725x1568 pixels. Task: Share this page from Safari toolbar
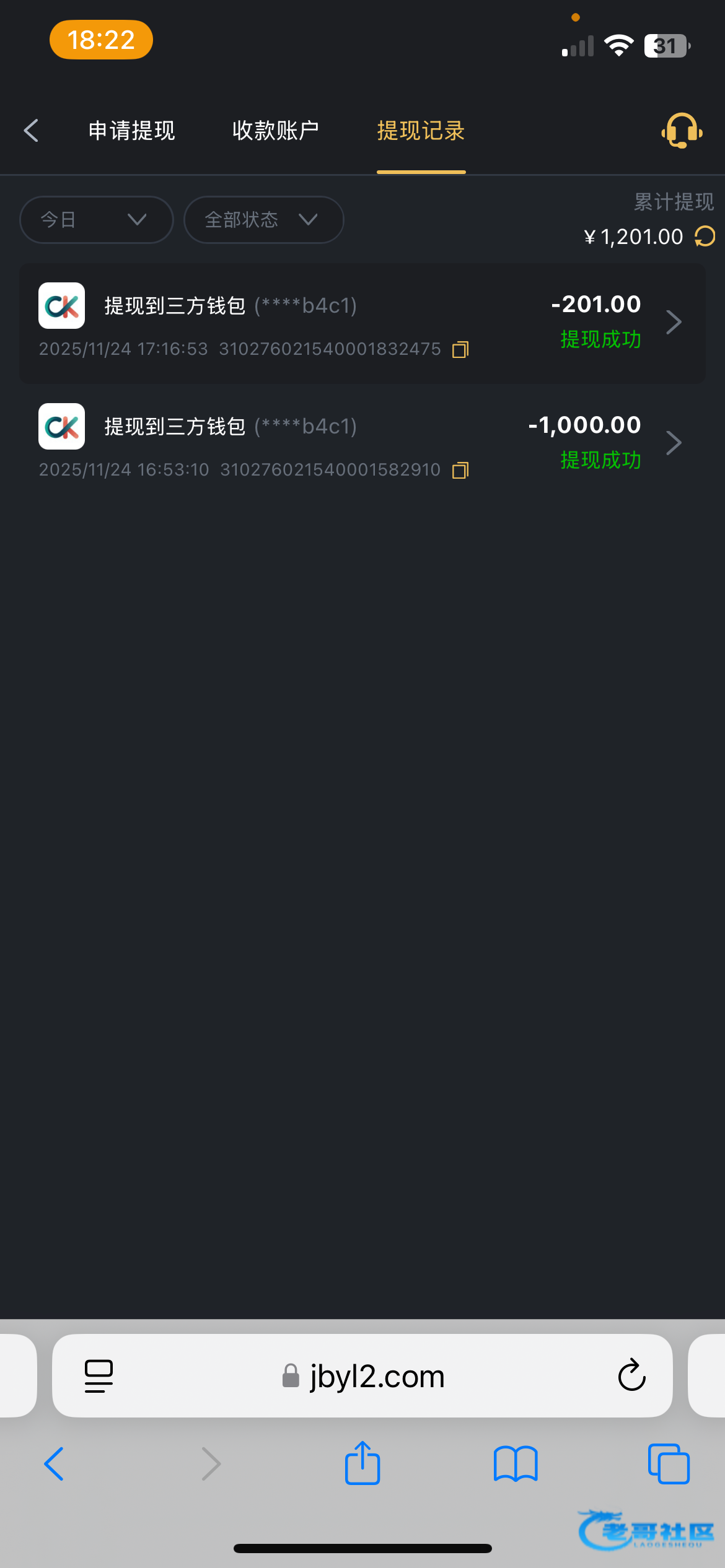362,1464
